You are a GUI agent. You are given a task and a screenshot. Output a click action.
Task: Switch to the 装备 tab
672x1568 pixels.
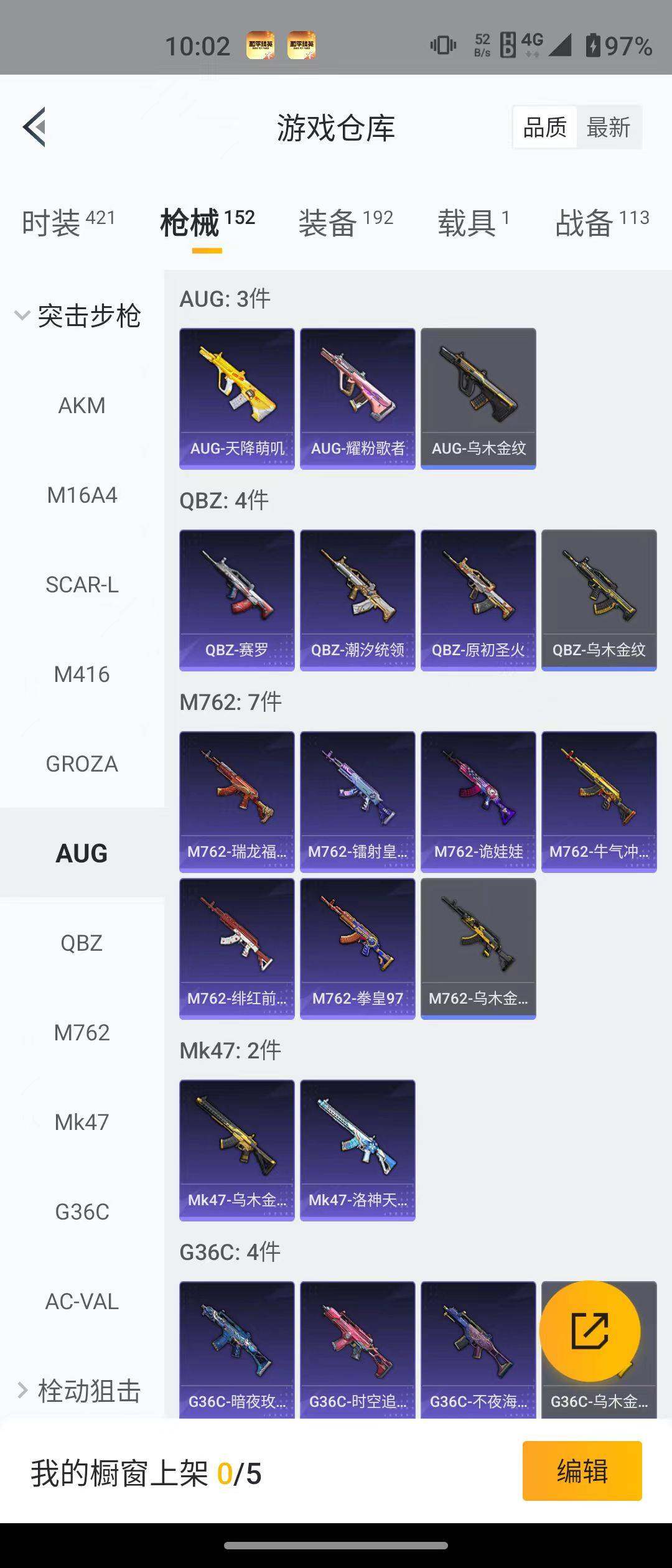tap(345, 223)
